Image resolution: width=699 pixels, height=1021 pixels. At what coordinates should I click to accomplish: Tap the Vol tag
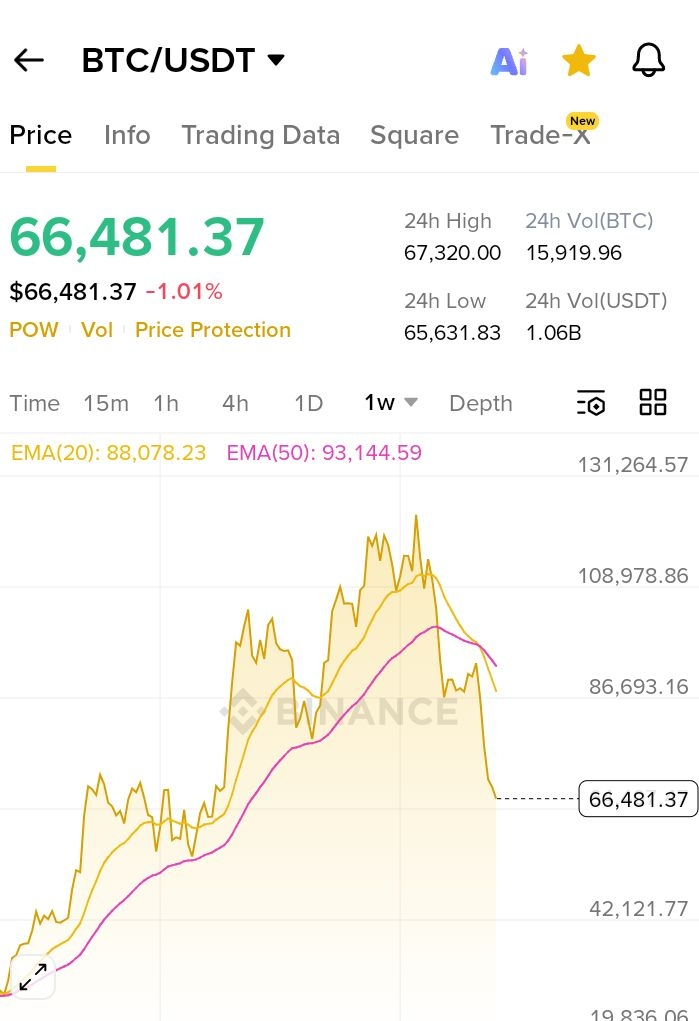[x=97, y=330]
